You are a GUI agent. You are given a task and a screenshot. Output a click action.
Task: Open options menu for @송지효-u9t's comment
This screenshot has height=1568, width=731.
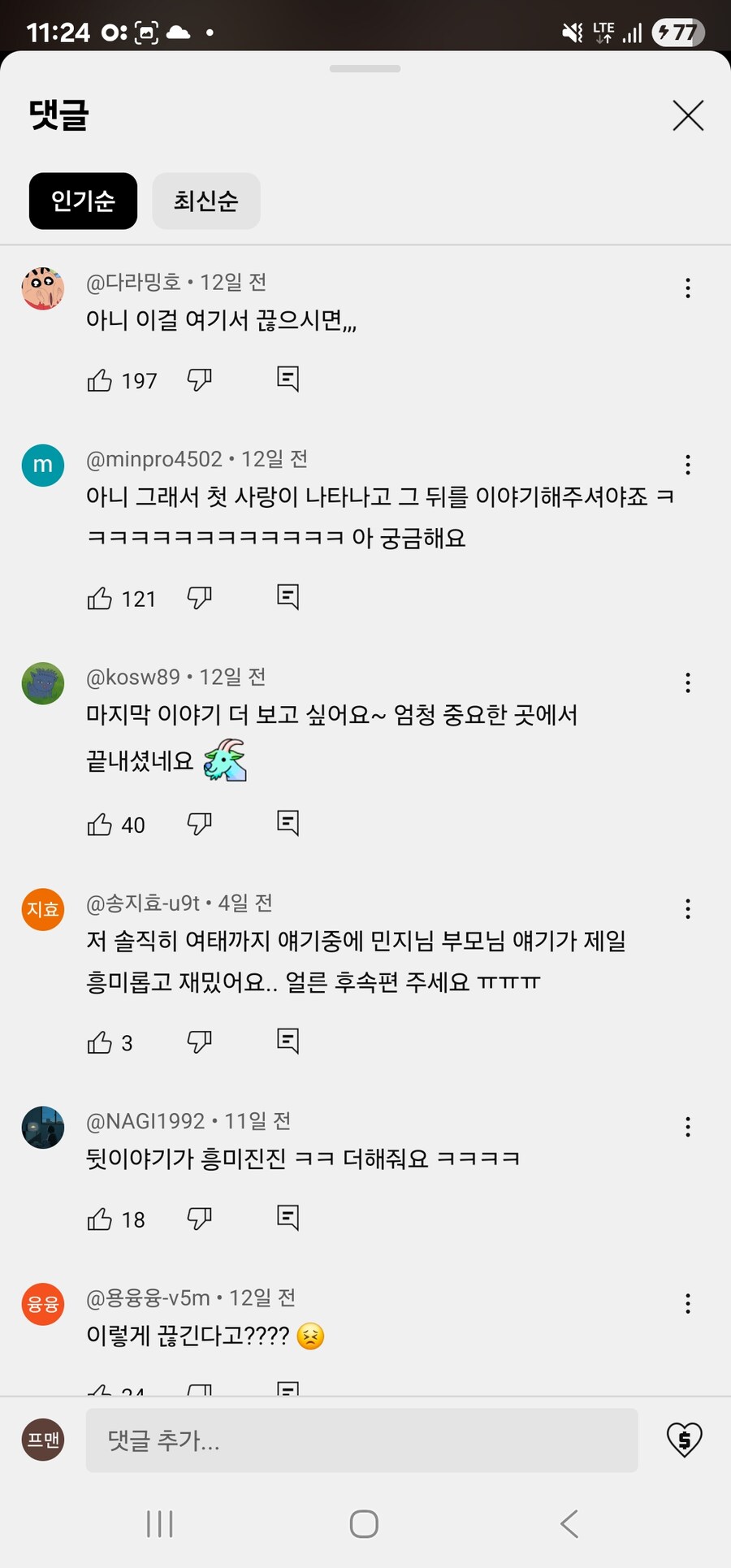coord(688,909)
